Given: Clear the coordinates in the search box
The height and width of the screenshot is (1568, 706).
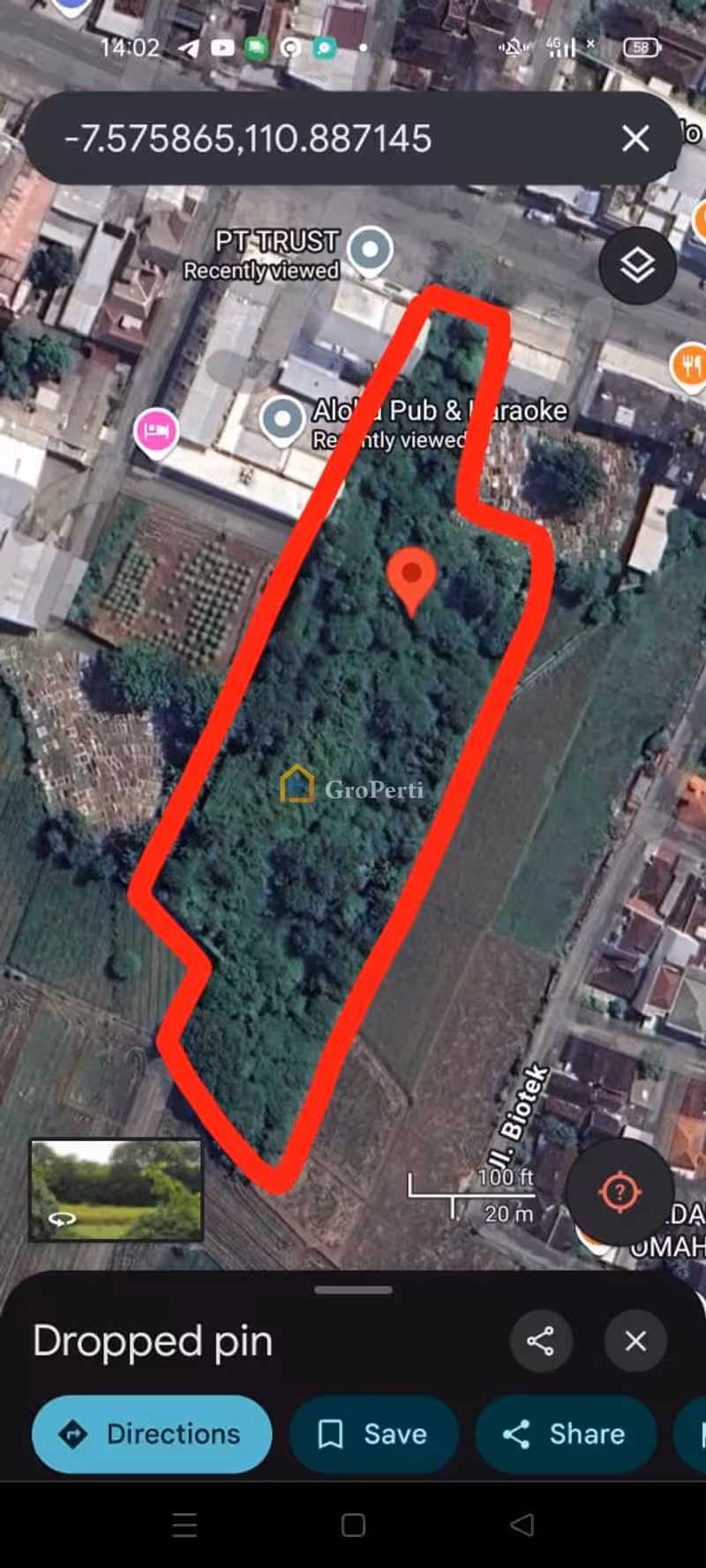Looking at the screenshot, I should [x=635, y=138].
